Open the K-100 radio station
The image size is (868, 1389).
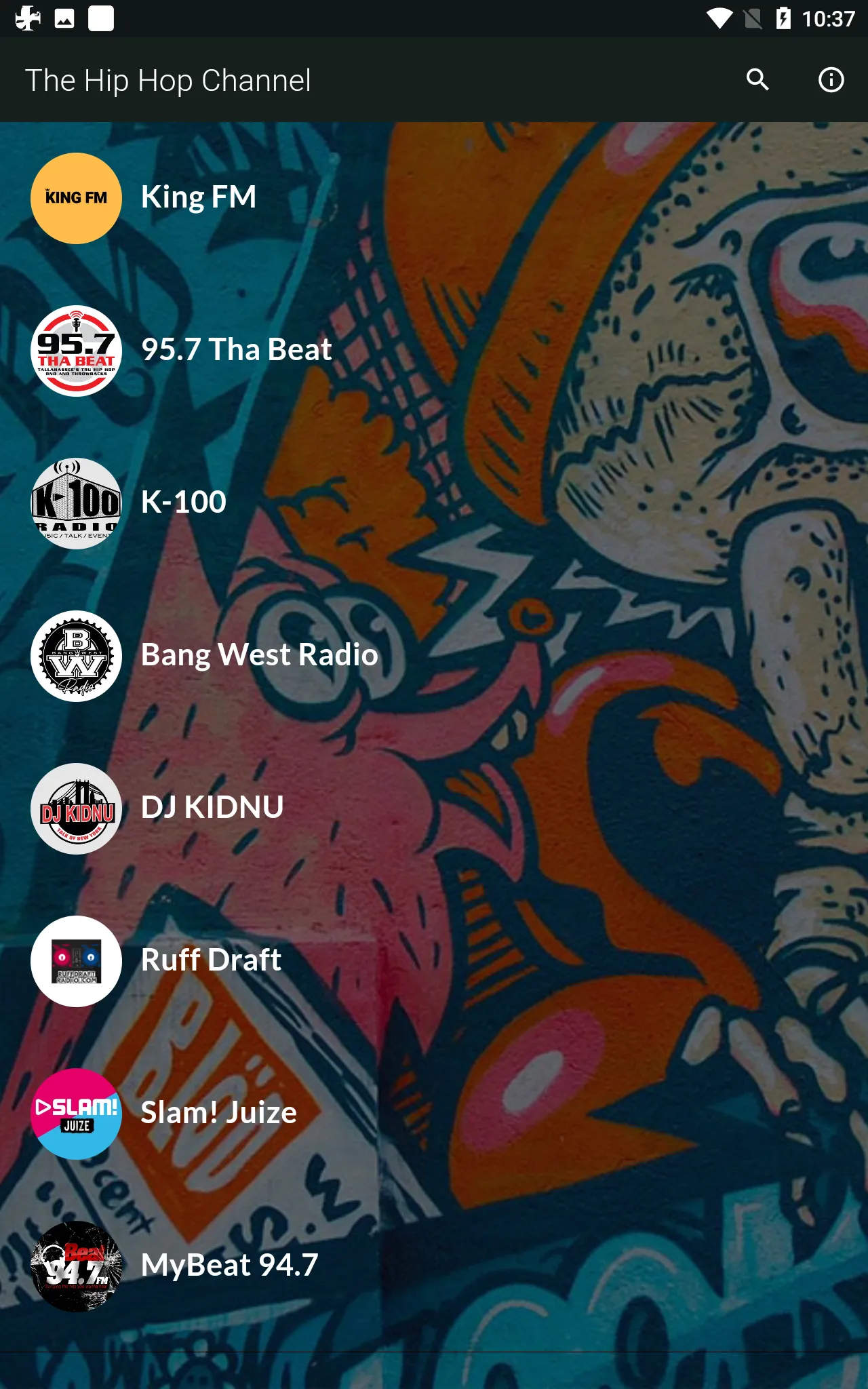pos(434,503)
